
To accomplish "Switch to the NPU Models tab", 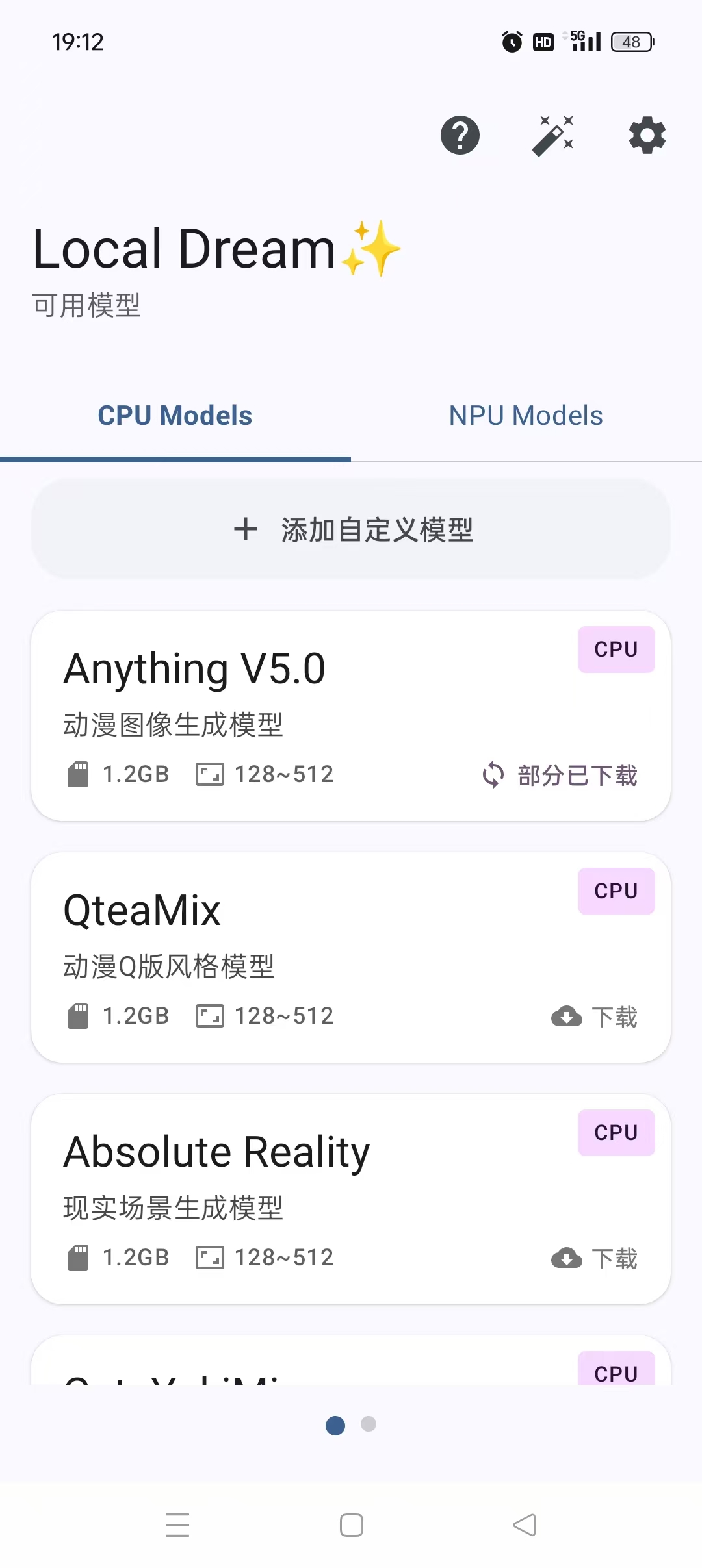I will pyautogui.click(x=526, y=415).
